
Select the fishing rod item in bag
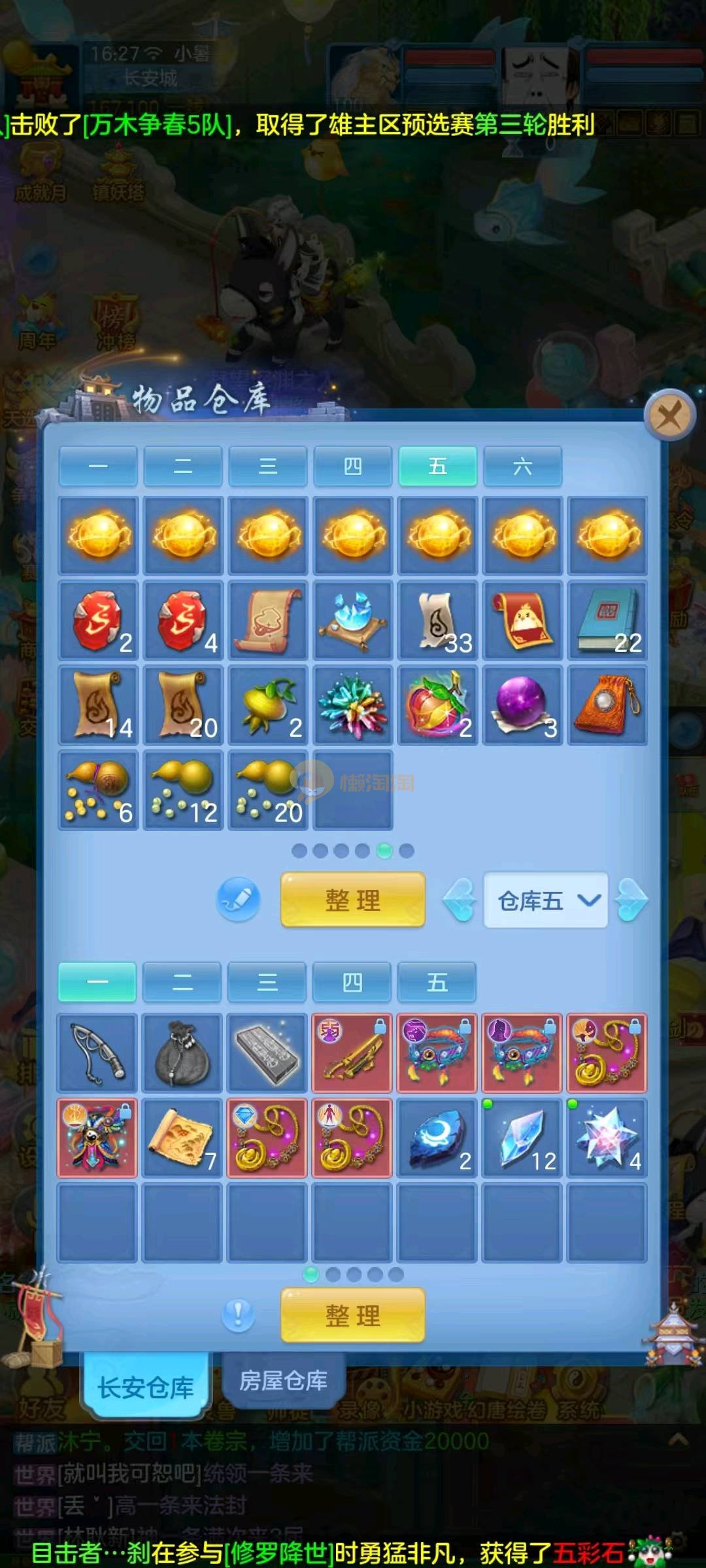(x=97, y=1053)
